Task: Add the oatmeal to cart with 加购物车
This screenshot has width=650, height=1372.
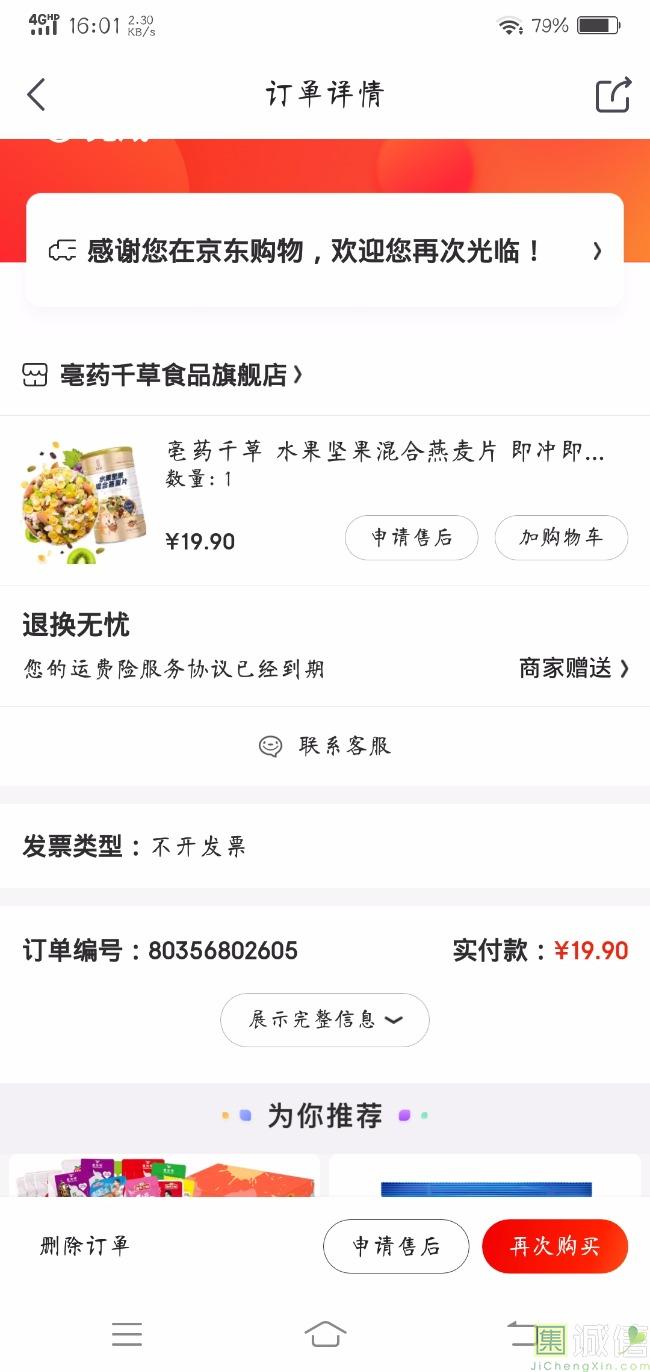Action: (x=561, y=538)
